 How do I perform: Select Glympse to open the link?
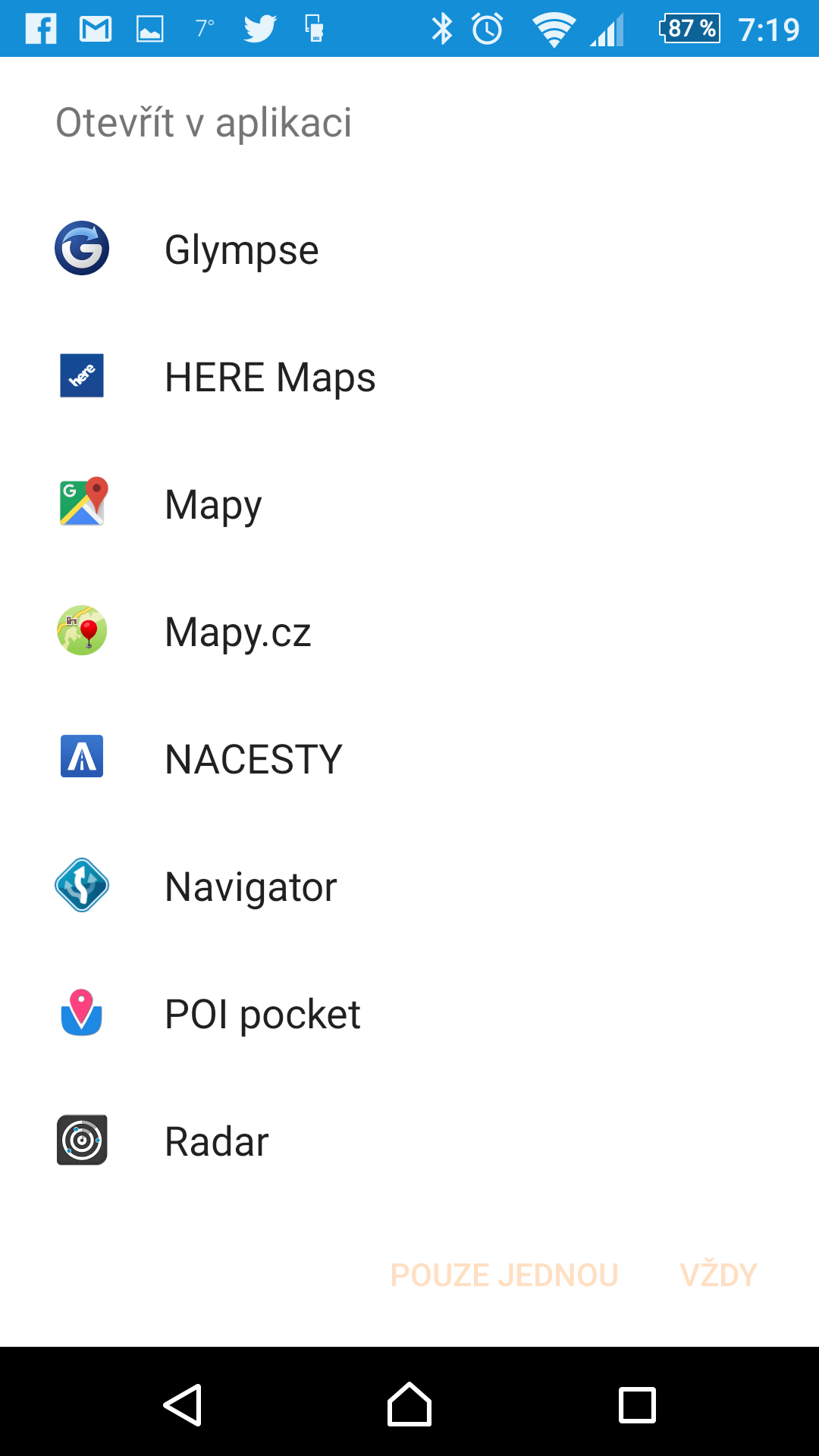409,249
